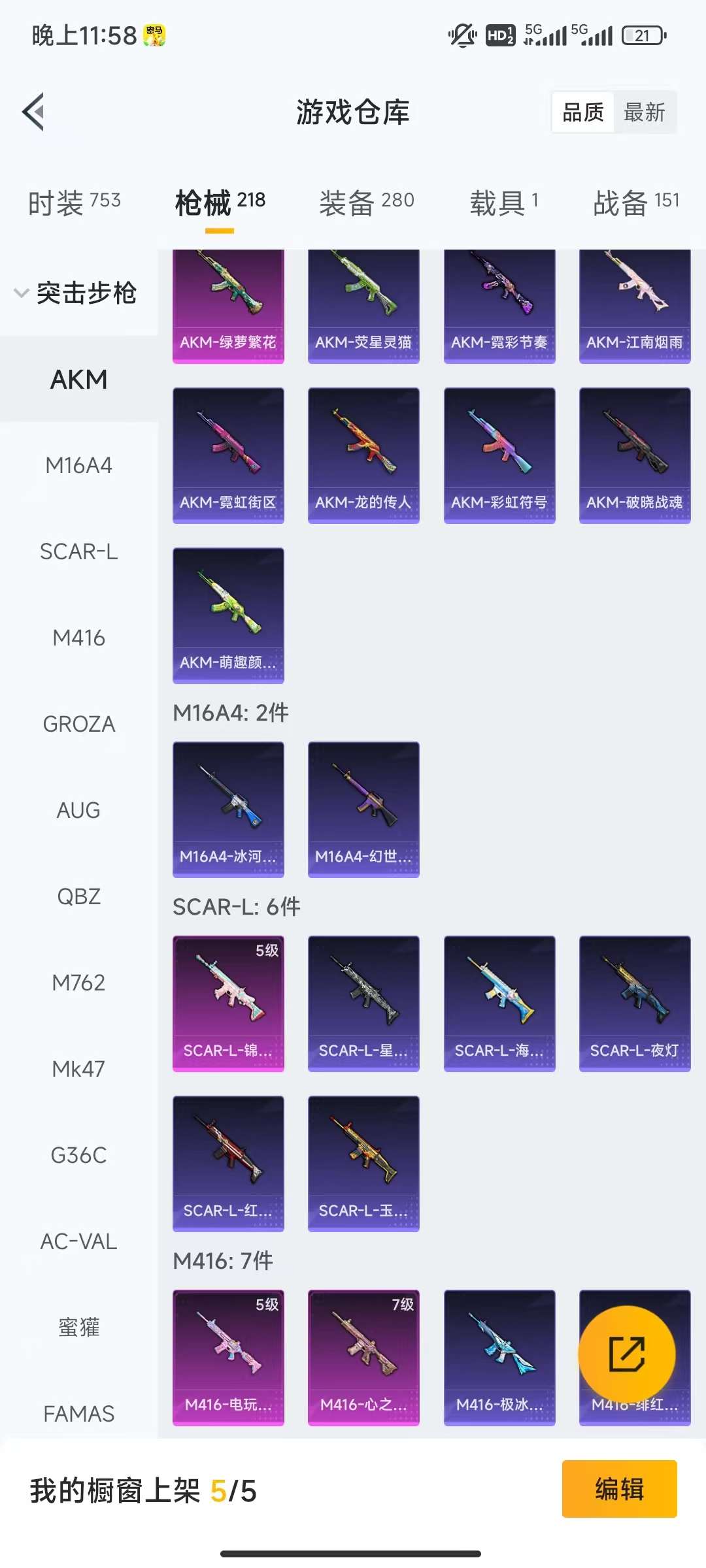
Task: Select SCAR-L in the side list
Action: (78, 551)
